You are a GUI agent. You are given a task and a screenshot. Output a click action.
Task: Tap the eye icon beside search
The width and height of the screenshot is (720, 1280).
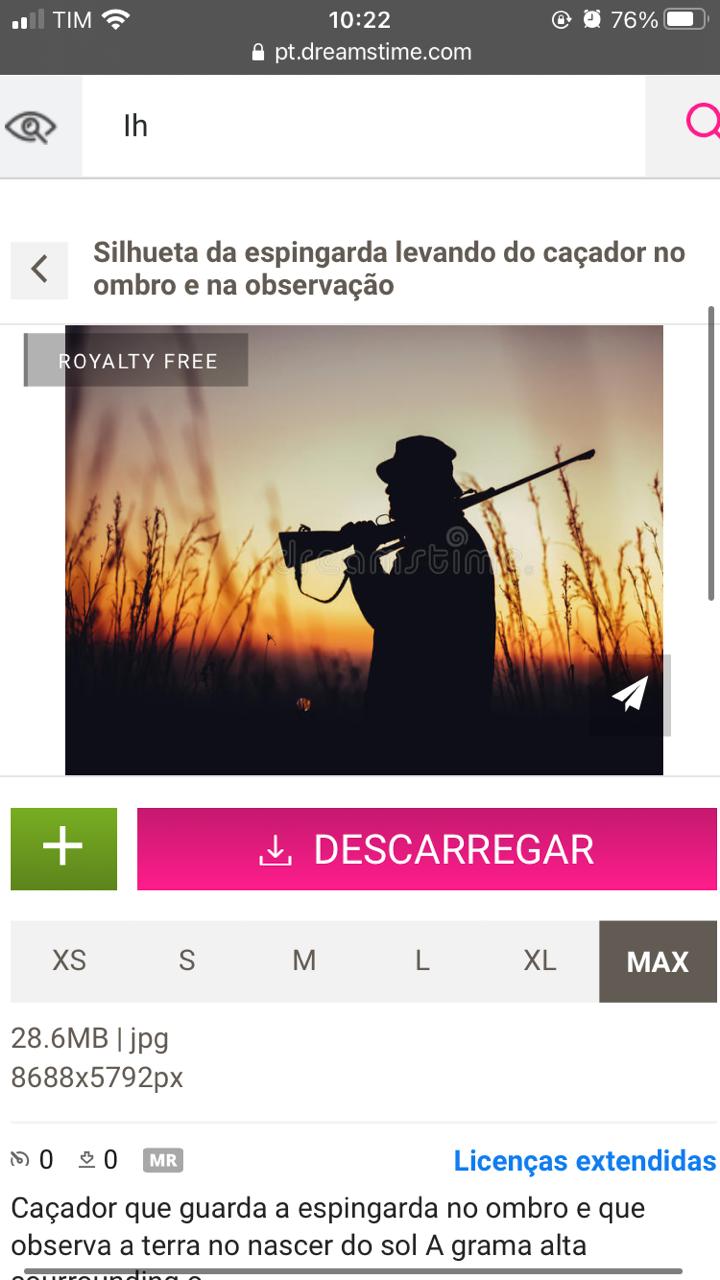32,126
